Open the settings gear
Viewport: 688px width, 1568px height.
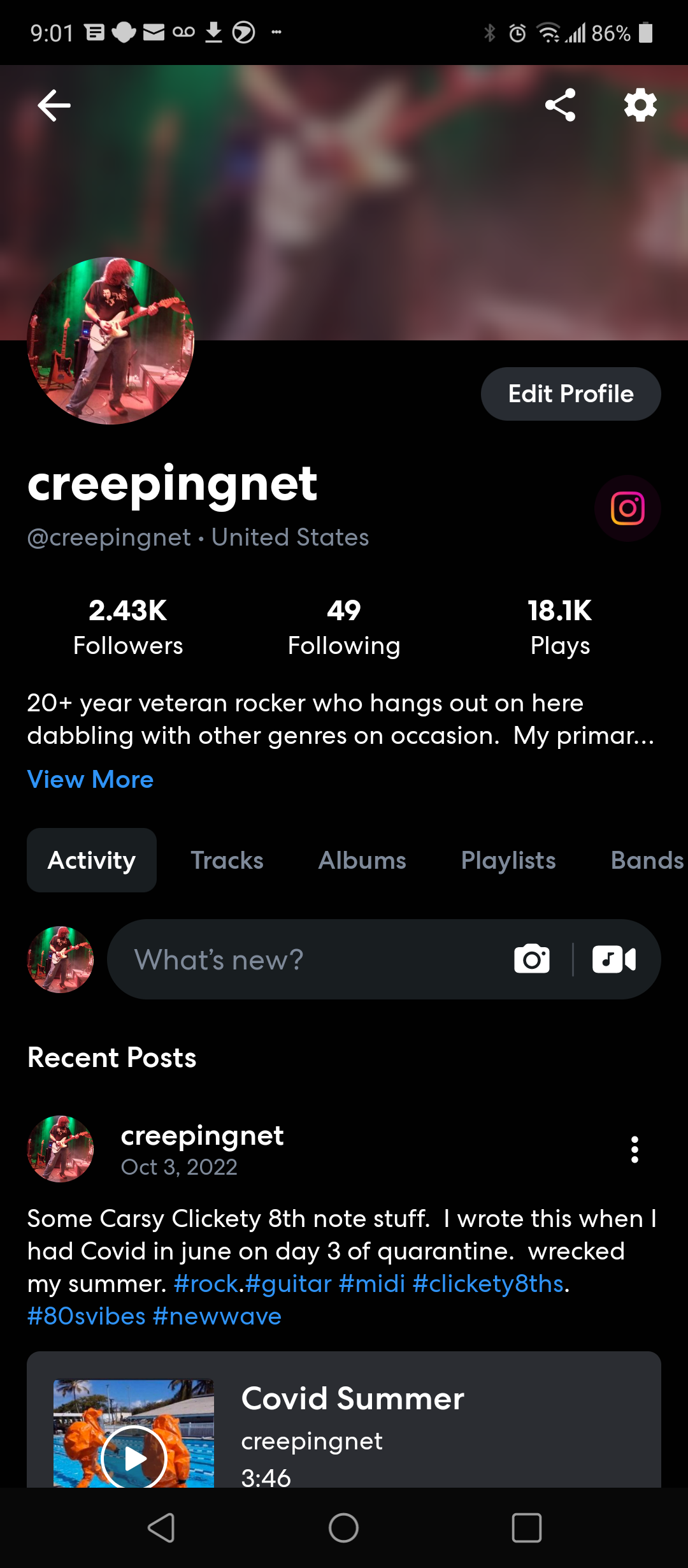(x=640, y=105)
